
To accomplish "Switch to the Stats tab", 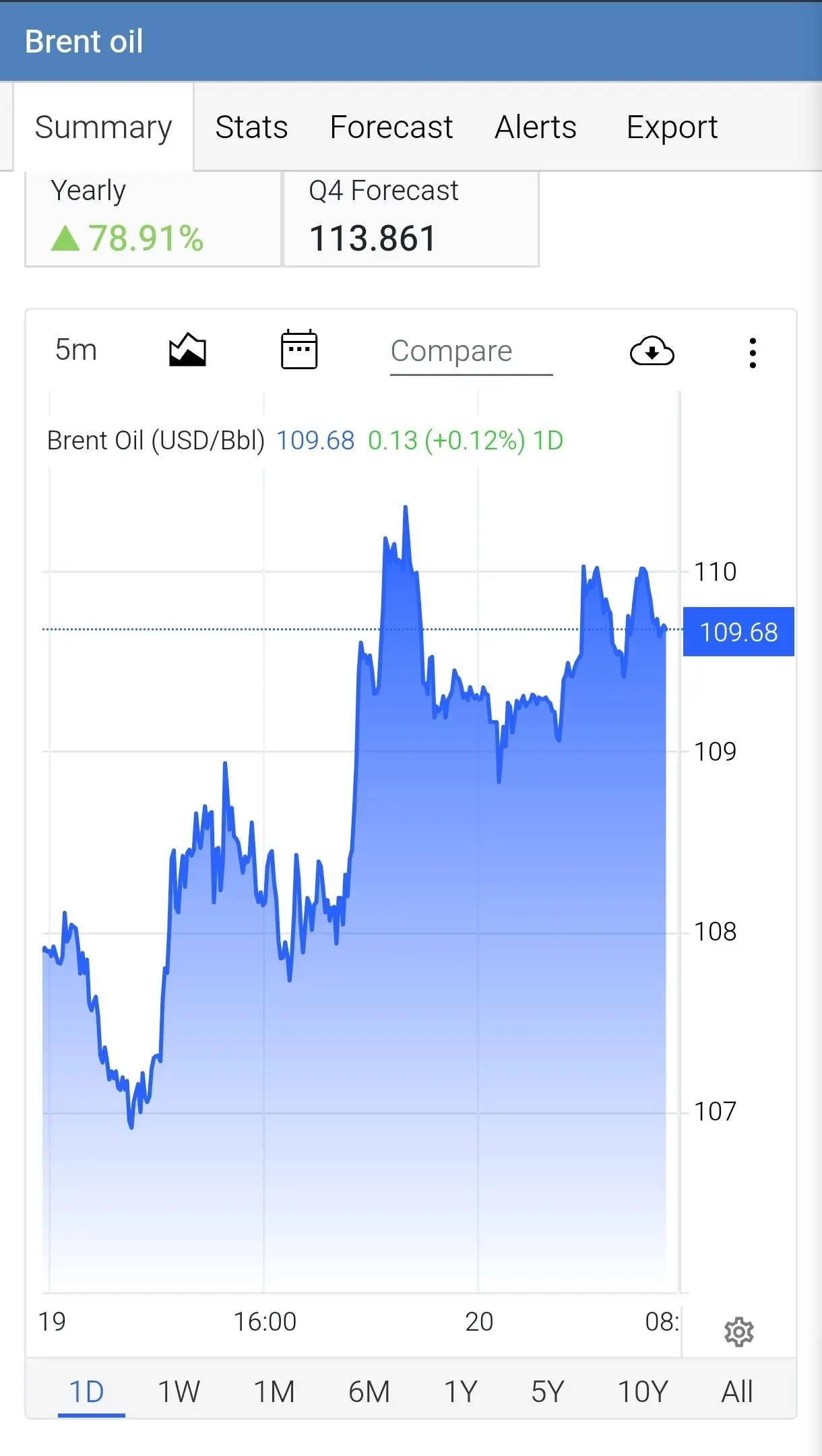I will [x=251, y=127].
